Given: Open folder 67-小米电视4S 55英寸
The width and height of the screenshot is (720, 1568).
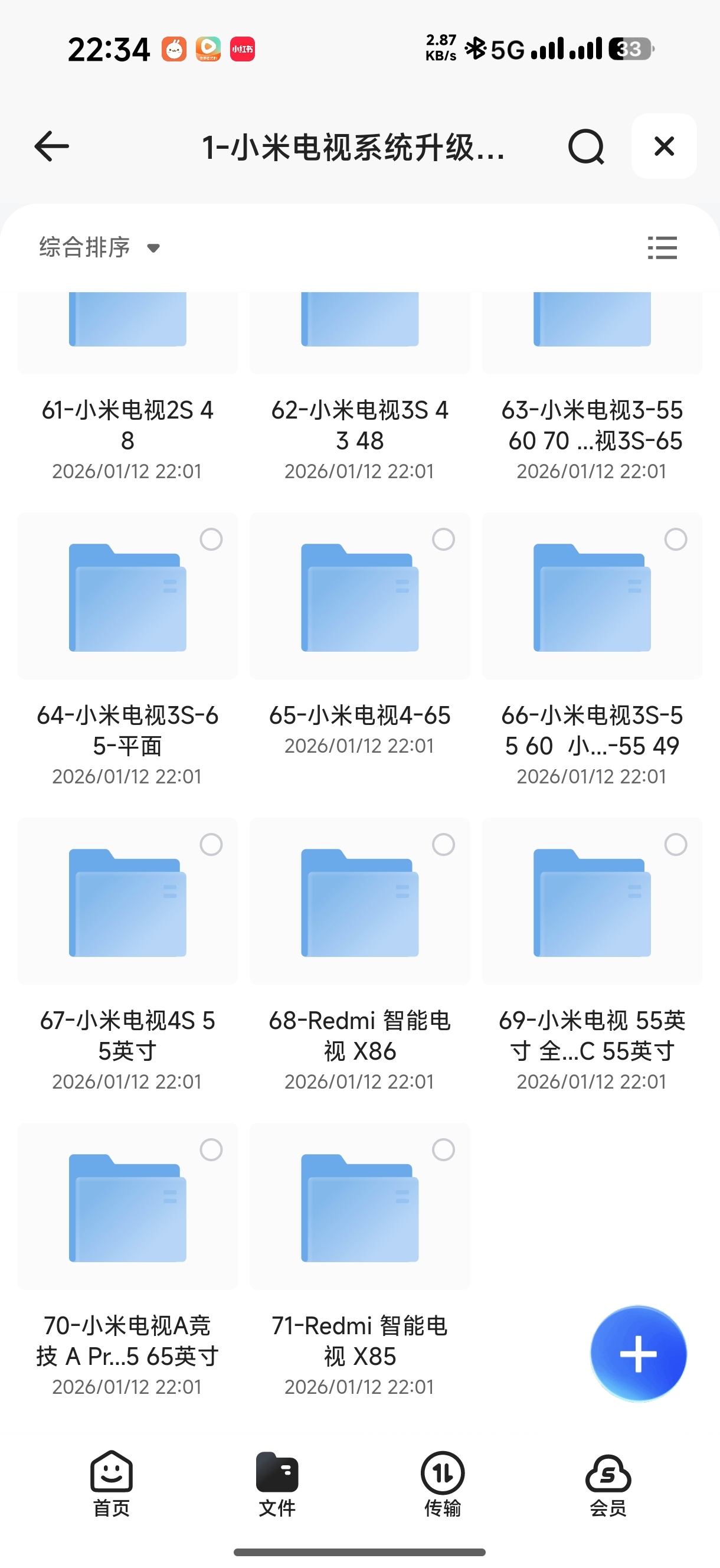Looking at the screenshot, I should point(127,903).
